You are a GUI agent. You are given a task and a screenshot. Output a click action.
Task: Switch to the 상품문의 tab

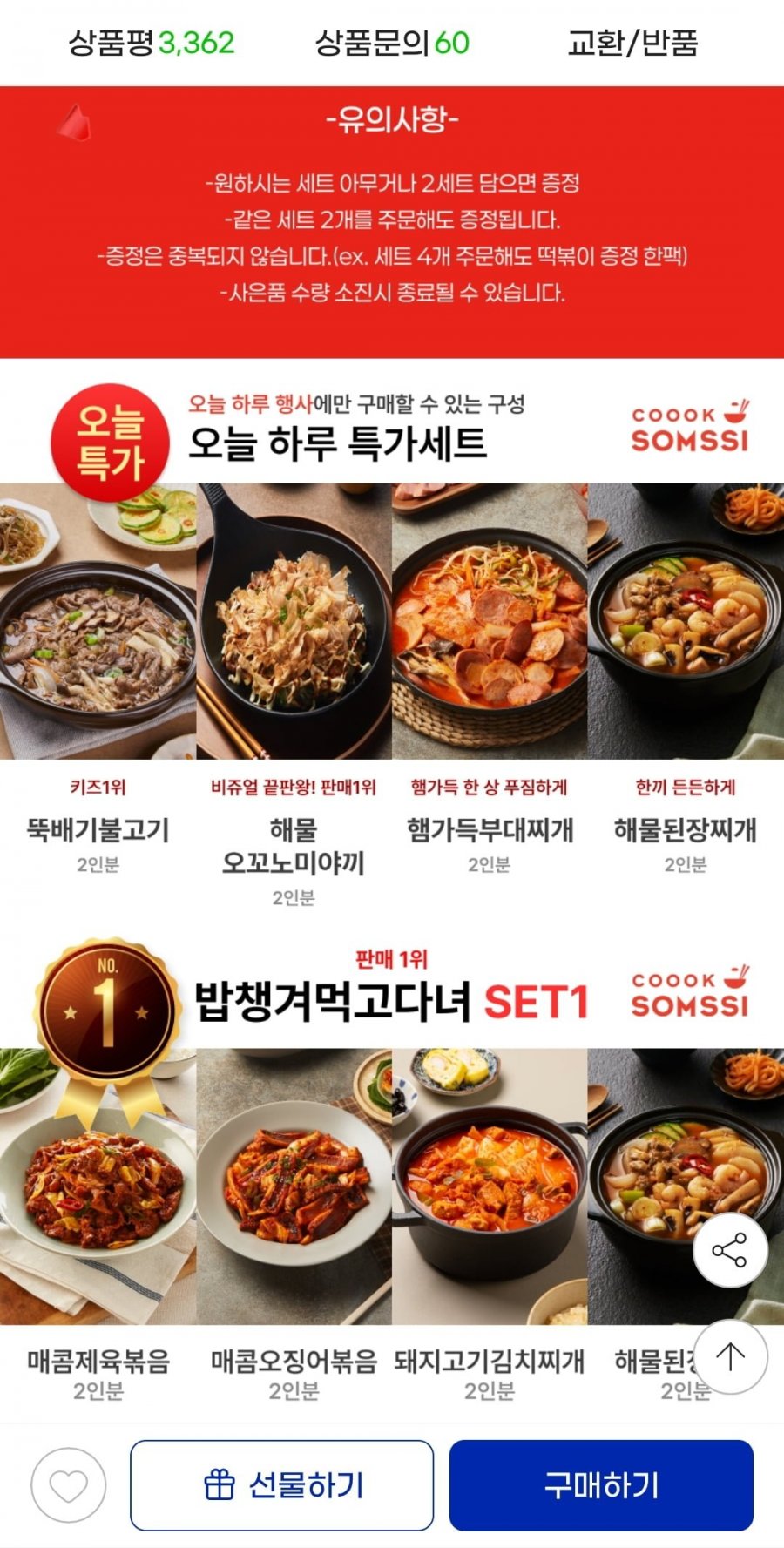point(392,42)
